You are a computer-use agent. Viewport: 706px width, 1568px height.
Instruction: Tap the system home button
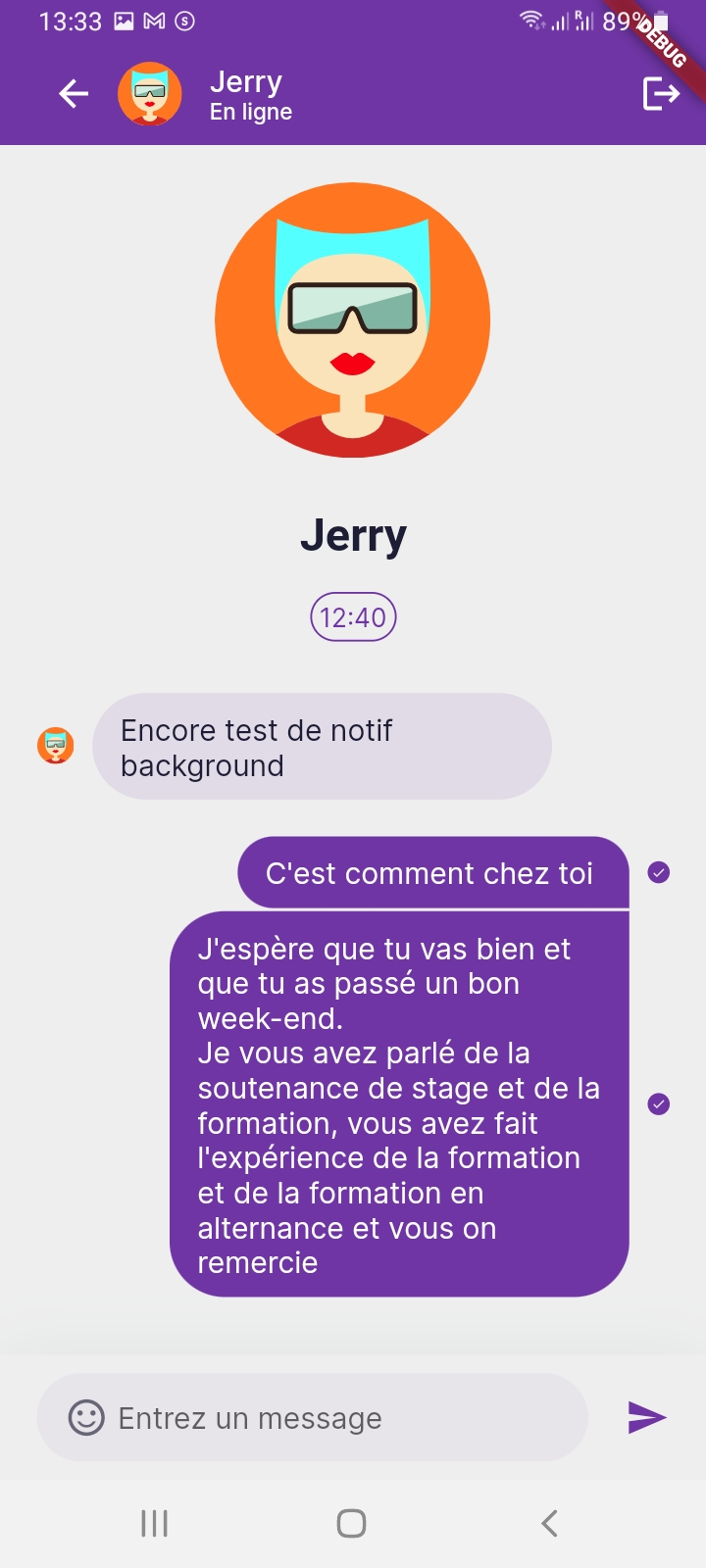(x=351, y=1523)
